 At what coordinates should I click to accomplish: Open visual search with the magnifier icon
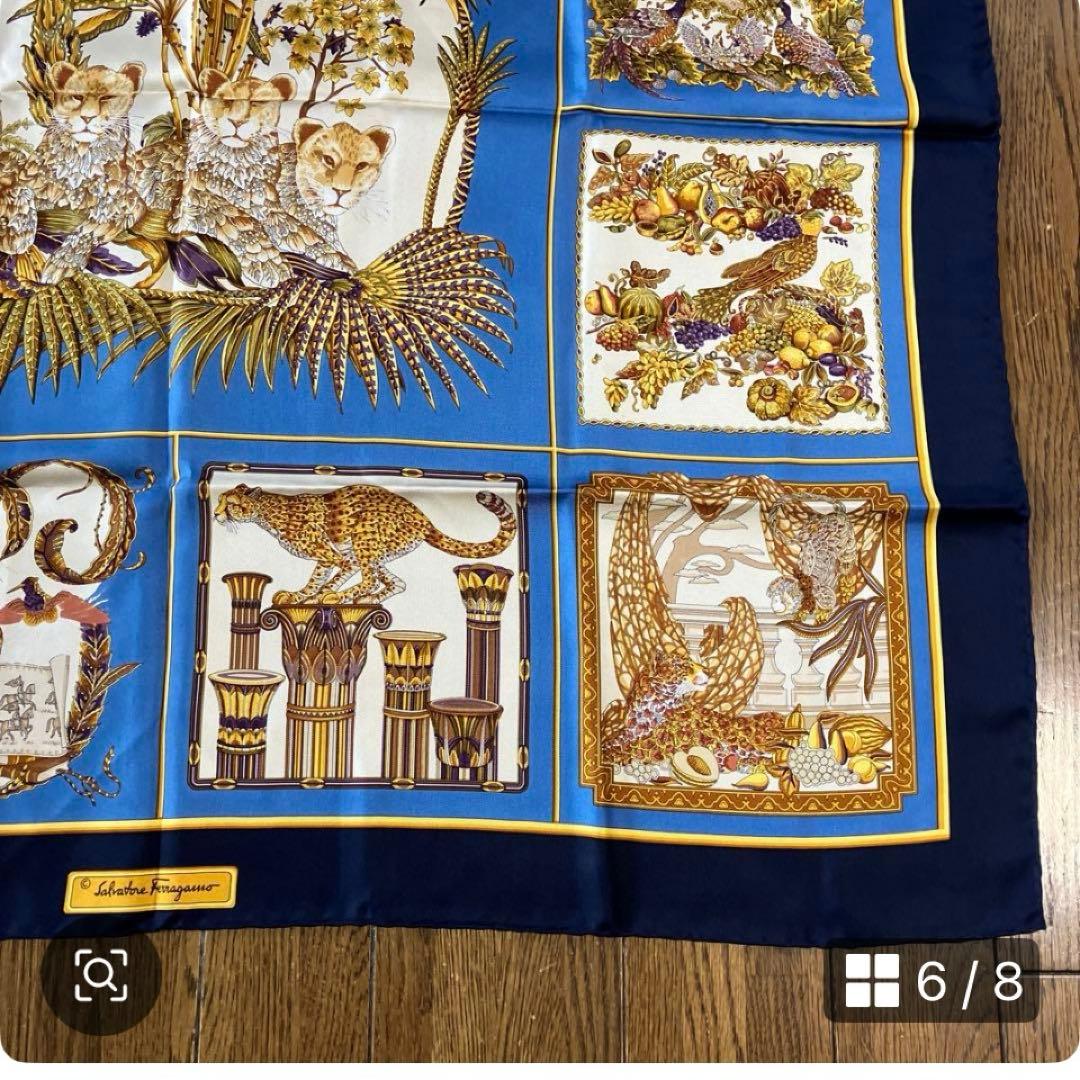(x=101, y=975)
